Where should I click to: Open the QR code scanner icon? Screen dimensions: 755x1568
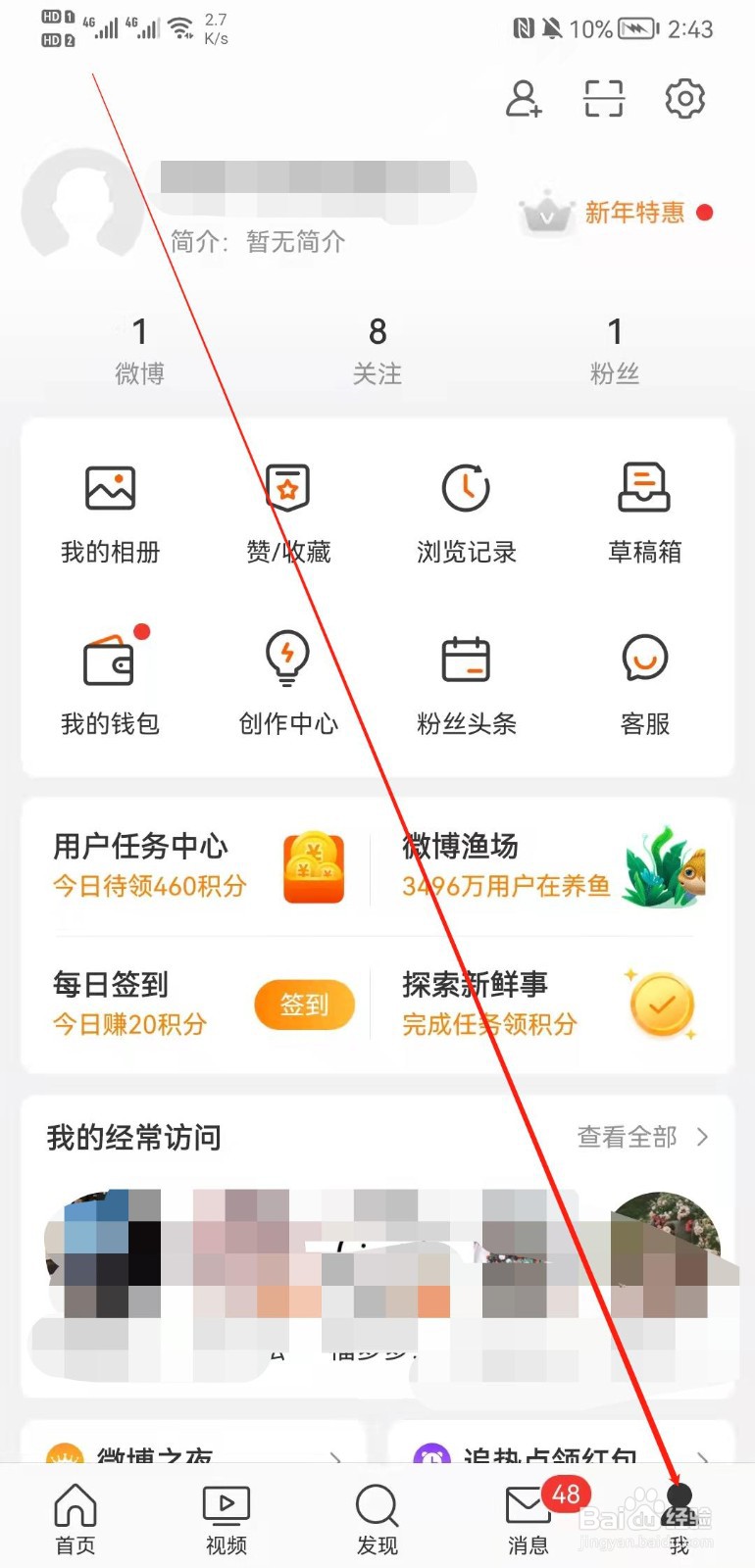tap(603, 99)
